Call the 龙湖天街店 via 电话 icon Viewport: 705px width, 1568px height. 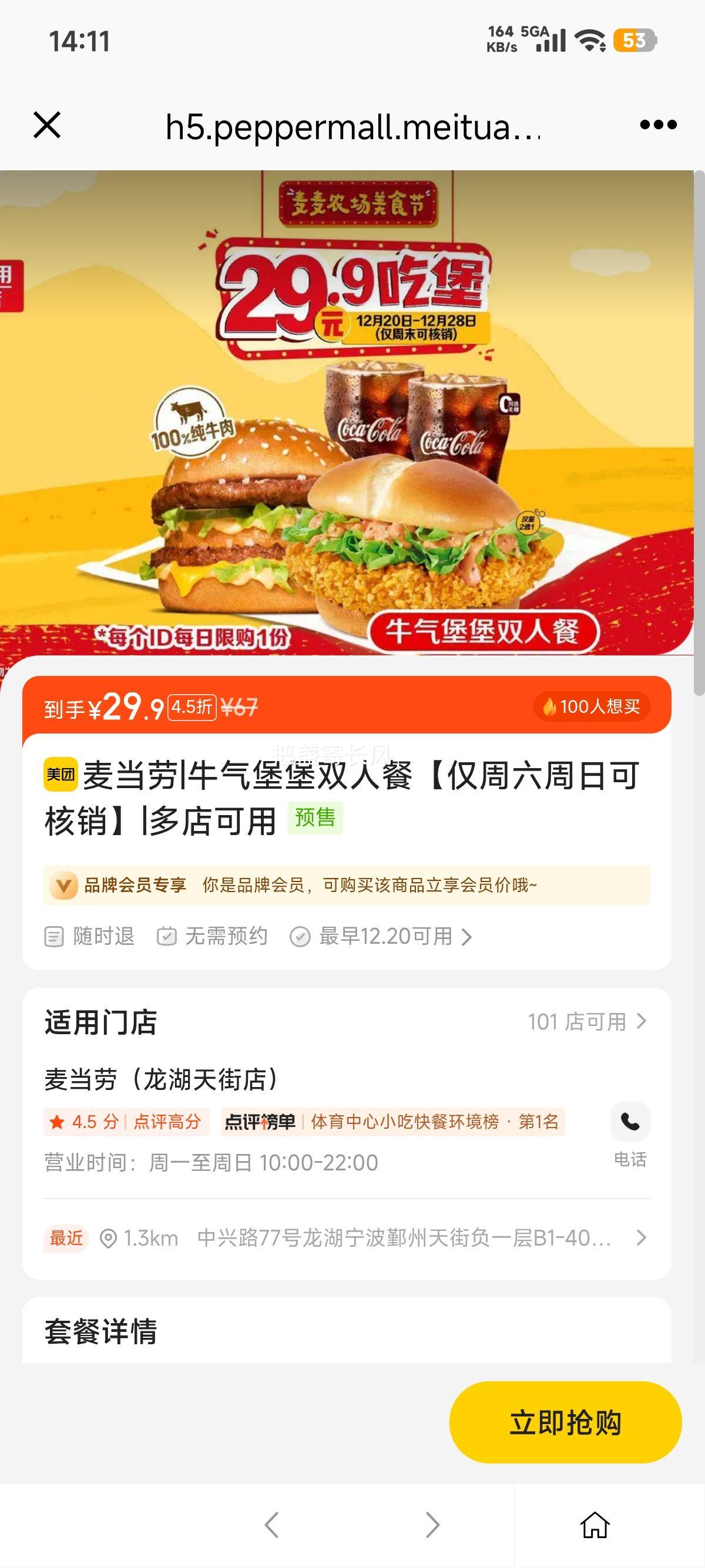[x=630, y=1122]
